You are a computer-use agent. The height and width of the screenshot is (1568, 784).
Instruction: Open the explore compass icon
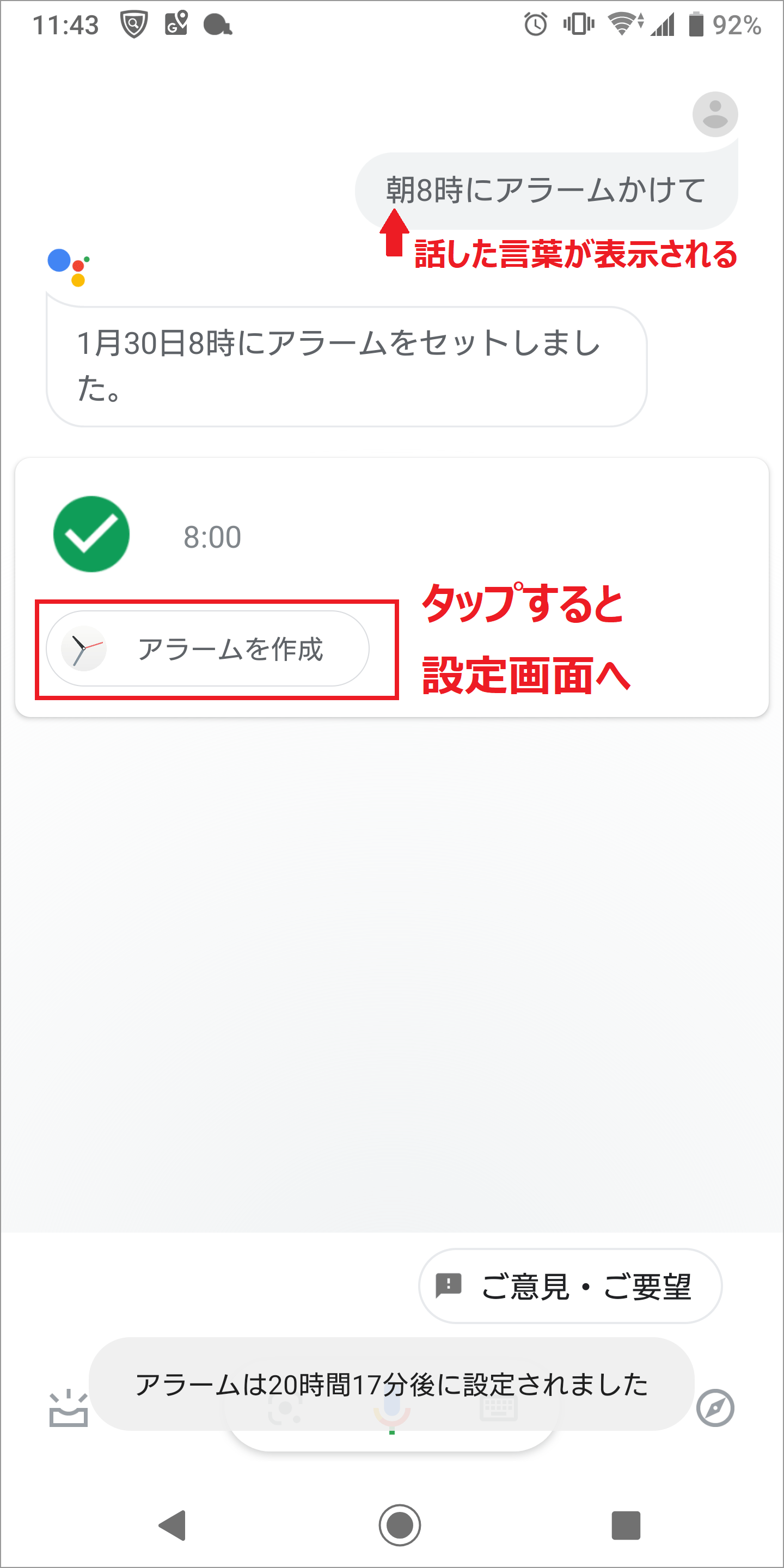pos(715,1407)
